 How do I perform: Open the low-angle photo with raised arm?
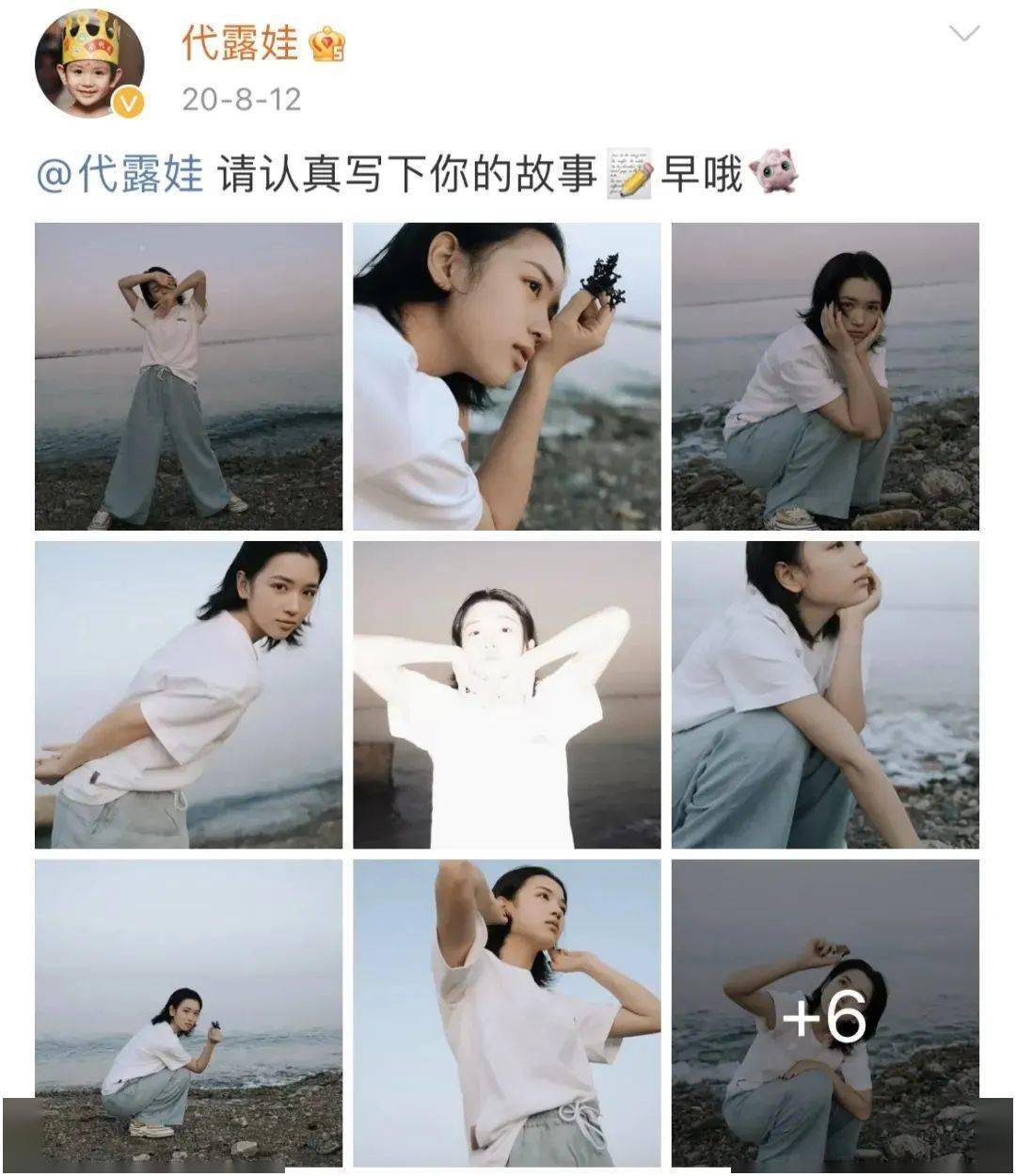pyautogui.click(x=506, y=1011)
